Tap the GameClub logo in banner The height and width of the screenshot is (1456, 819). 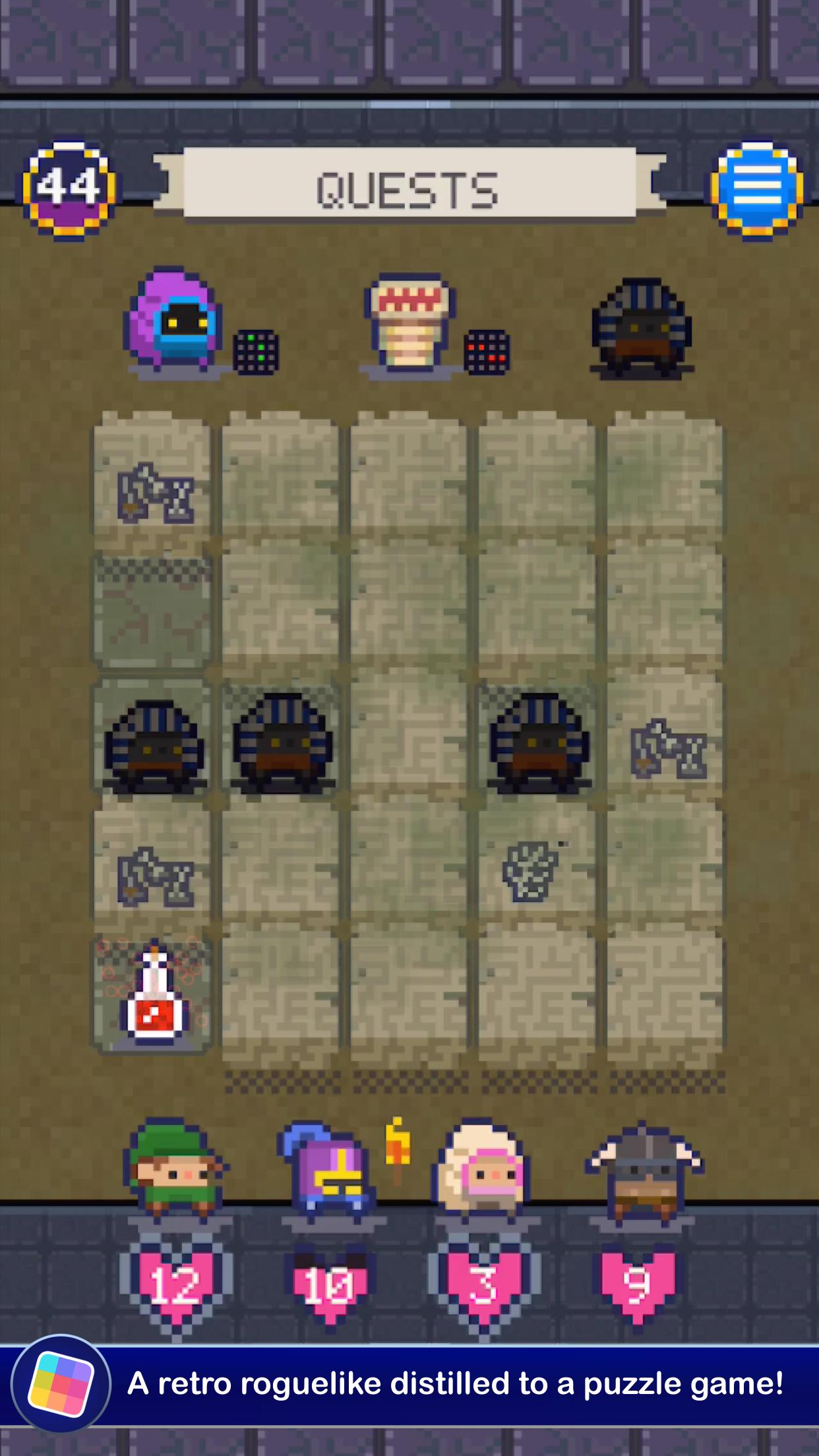[61, 1383]
